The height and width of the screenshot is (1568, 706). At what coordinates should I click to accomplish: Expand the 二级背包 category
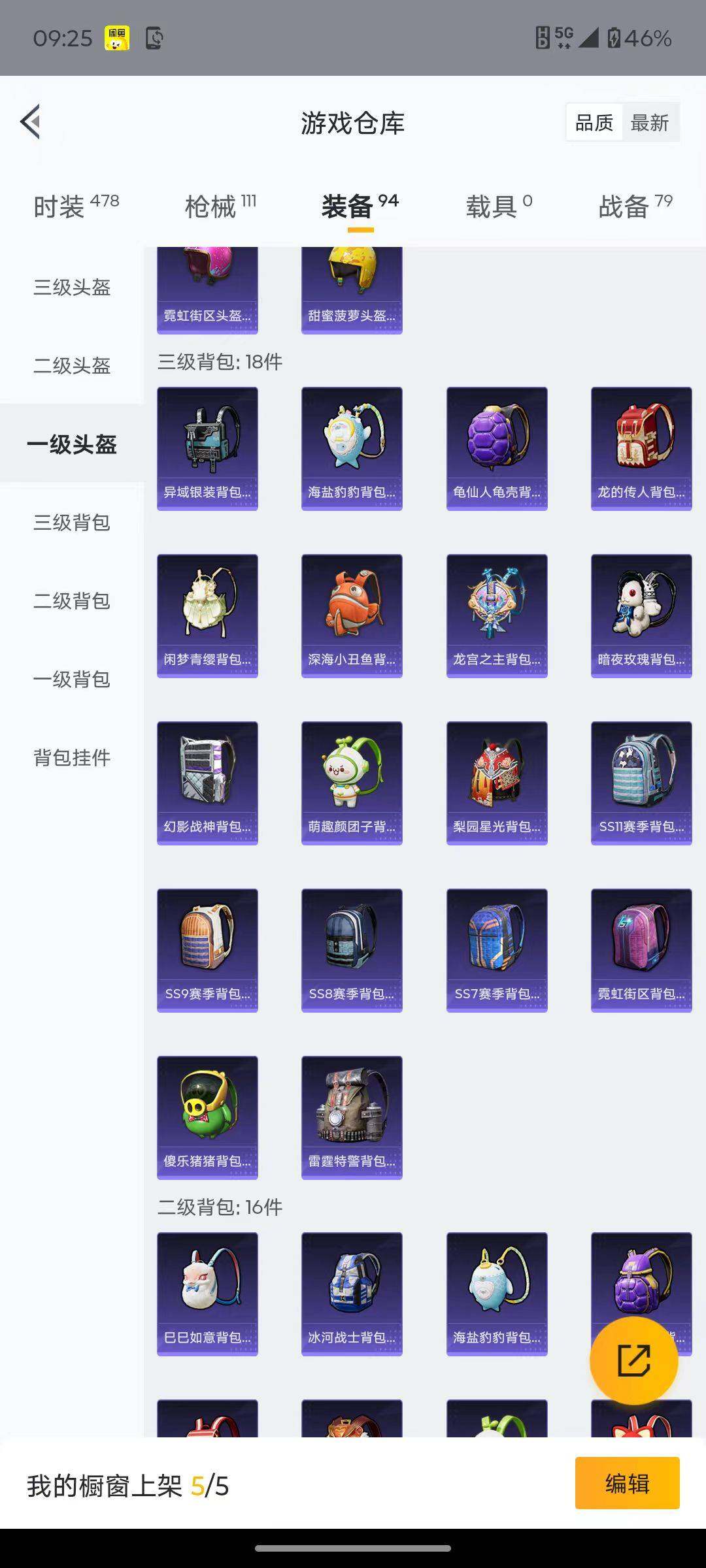[x=73, y=601]
